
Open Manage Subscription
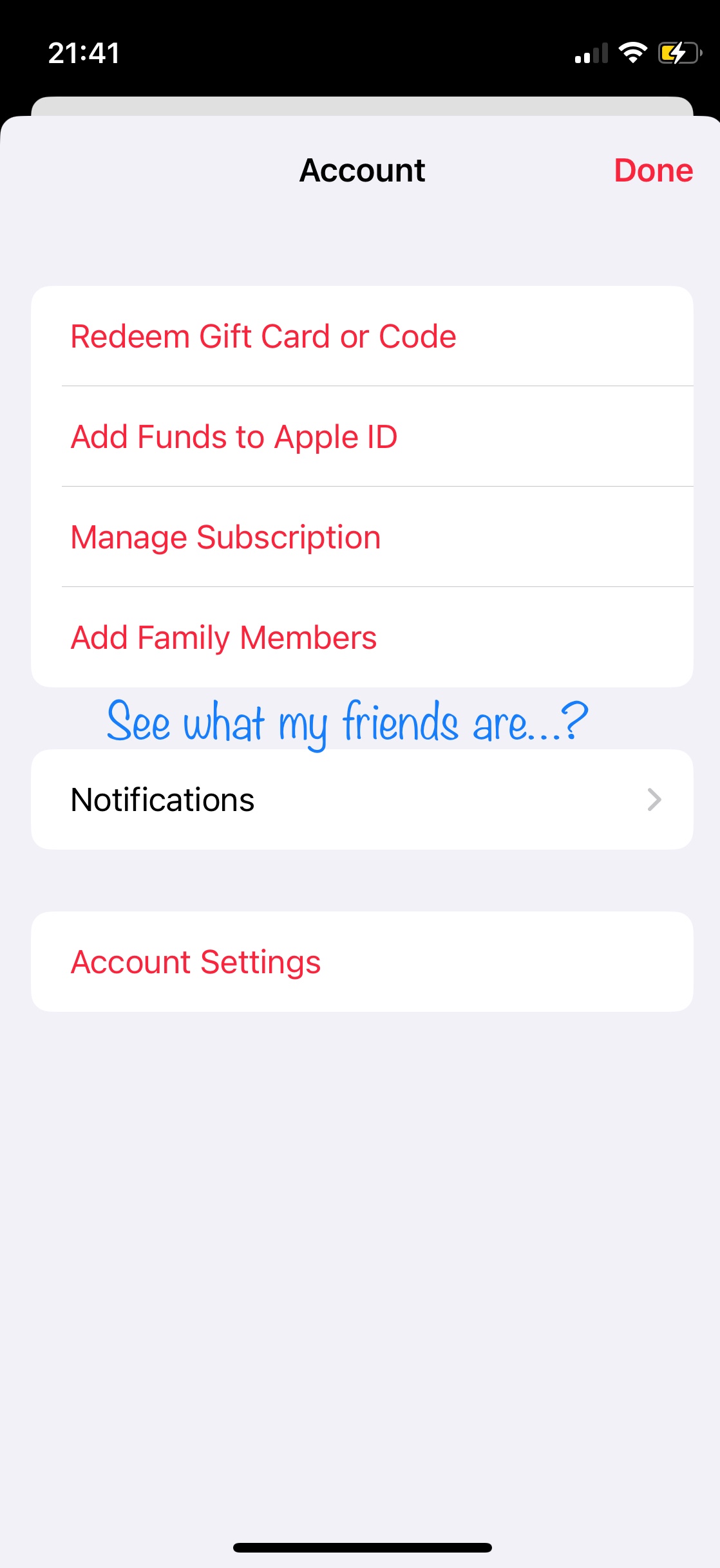tap(226, 537)
